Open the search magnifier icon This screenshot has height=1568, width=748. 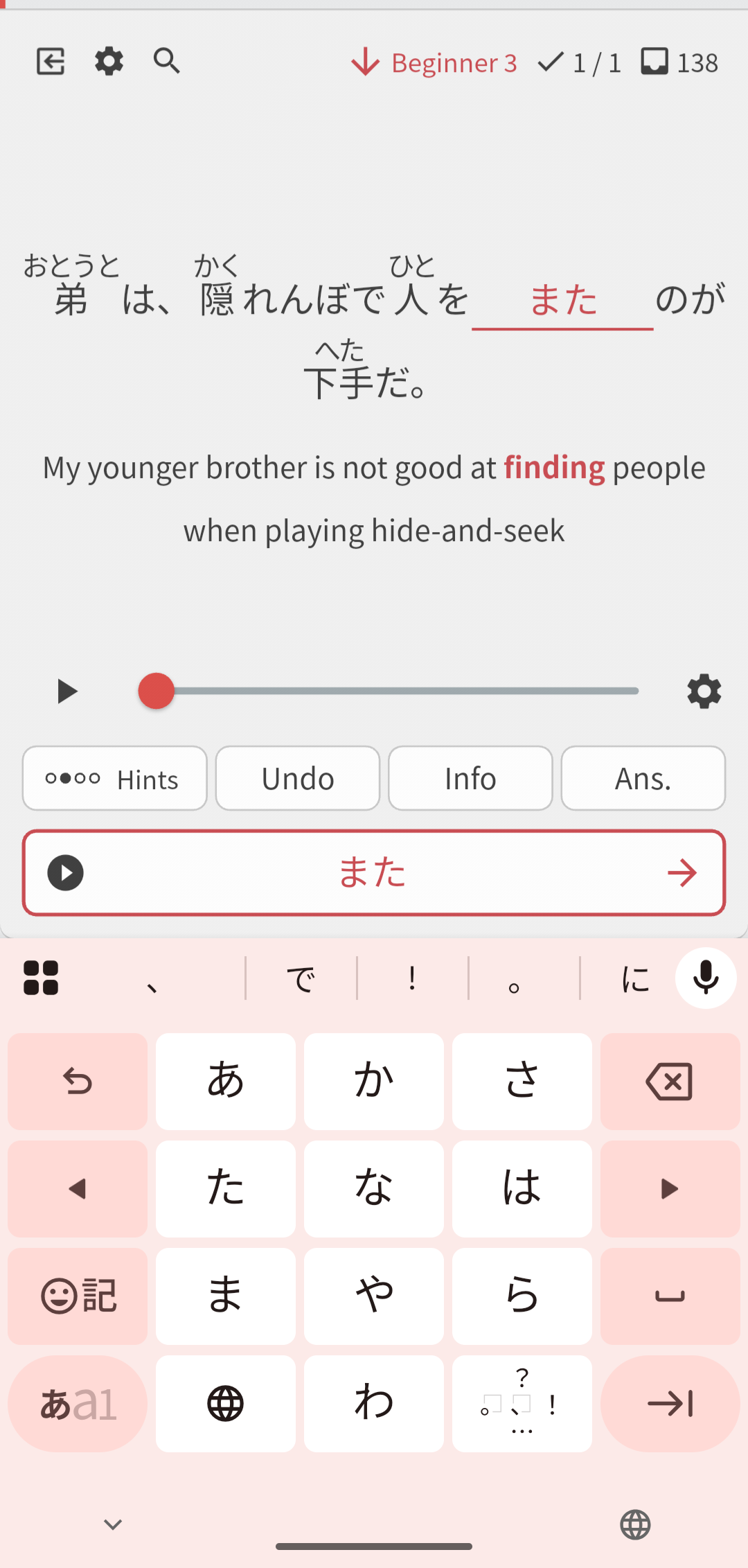167,62
